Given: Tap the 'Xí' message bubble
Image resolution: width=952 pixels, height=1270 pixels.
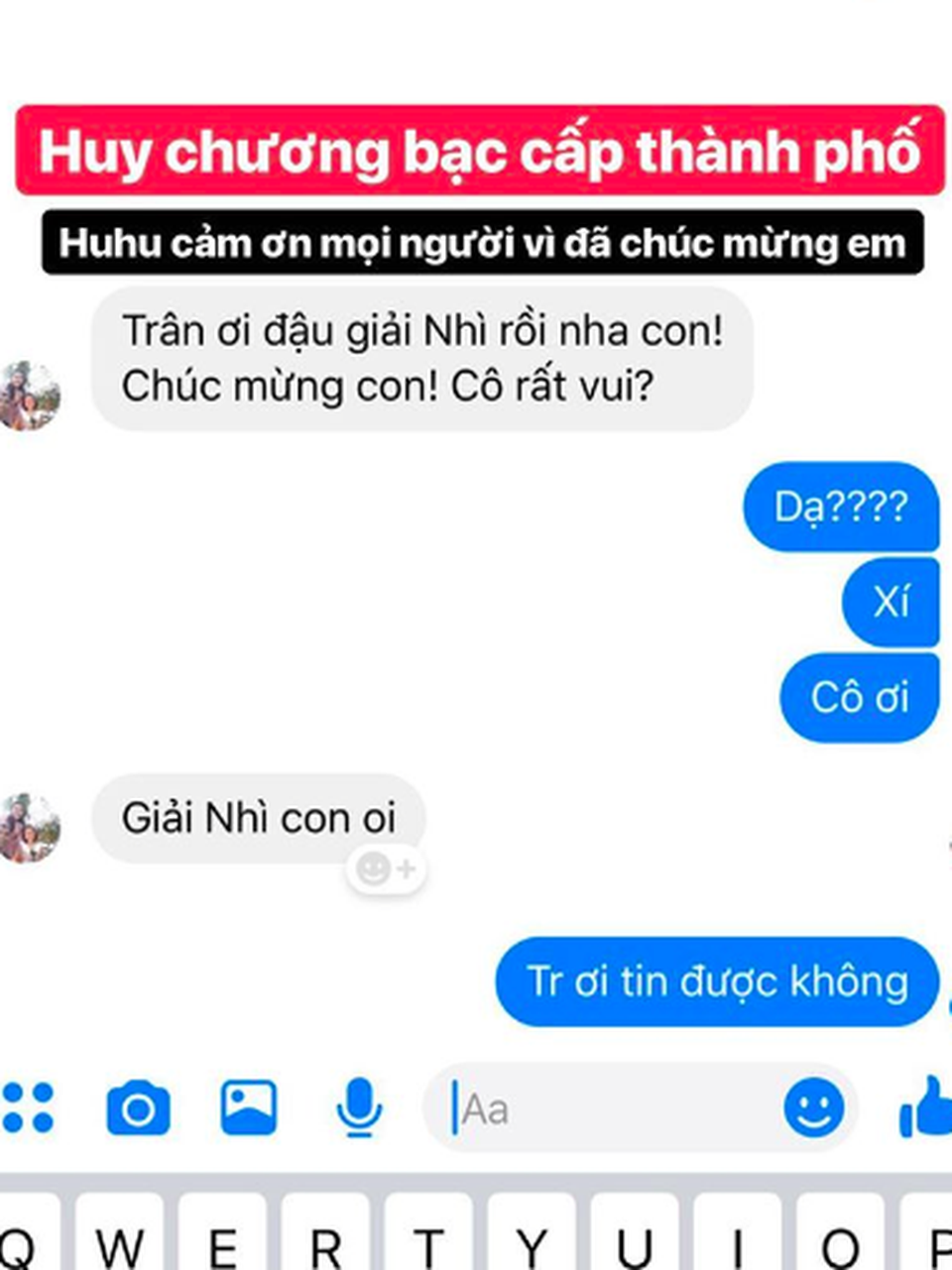Looking at the screenshot, I should pos(890,603).
